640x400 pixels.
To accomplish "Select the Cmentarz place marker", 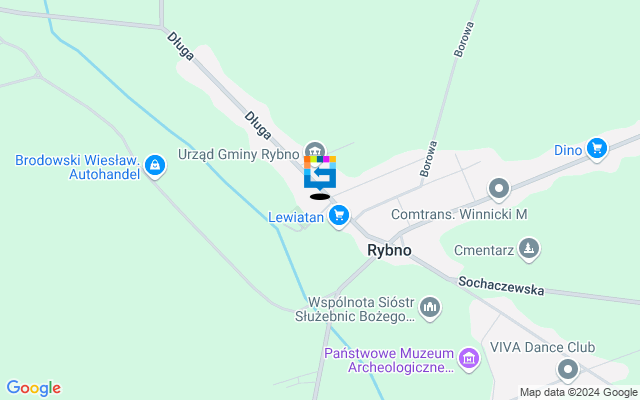I will (529, 247).
